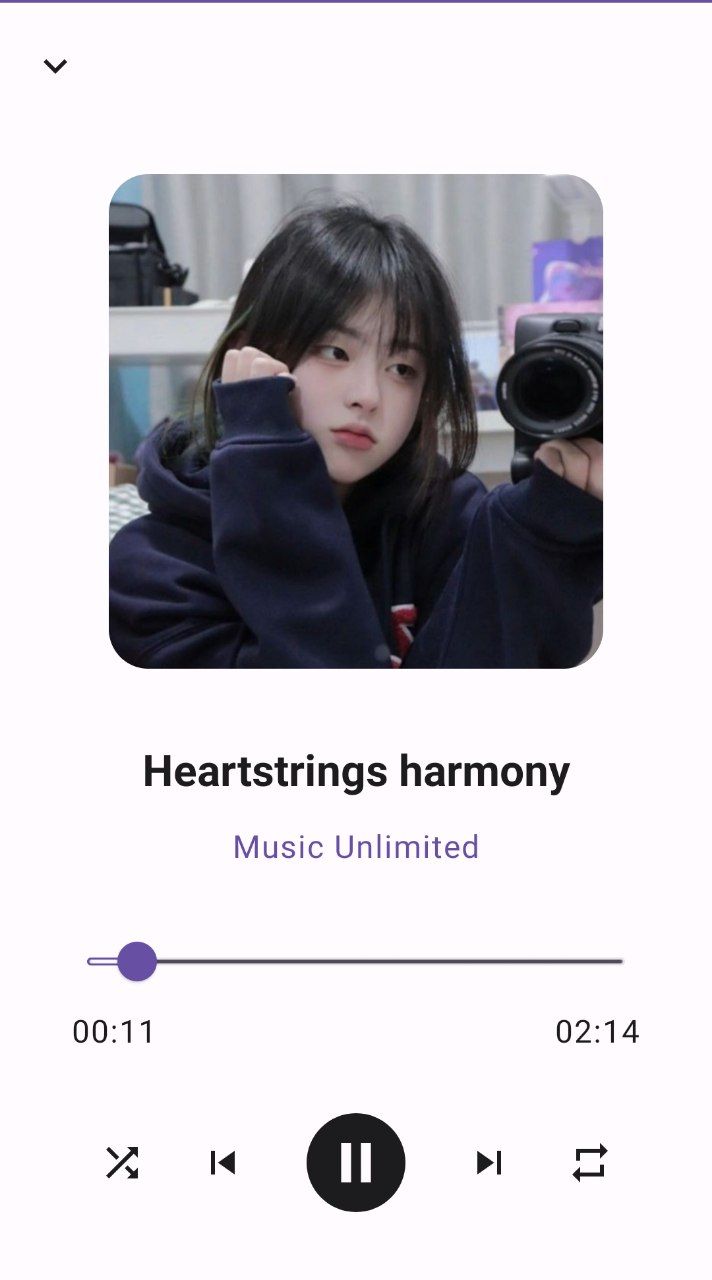Skip to the next track
Screen dimensions: 712x1280
click(x=489, y=1162)
